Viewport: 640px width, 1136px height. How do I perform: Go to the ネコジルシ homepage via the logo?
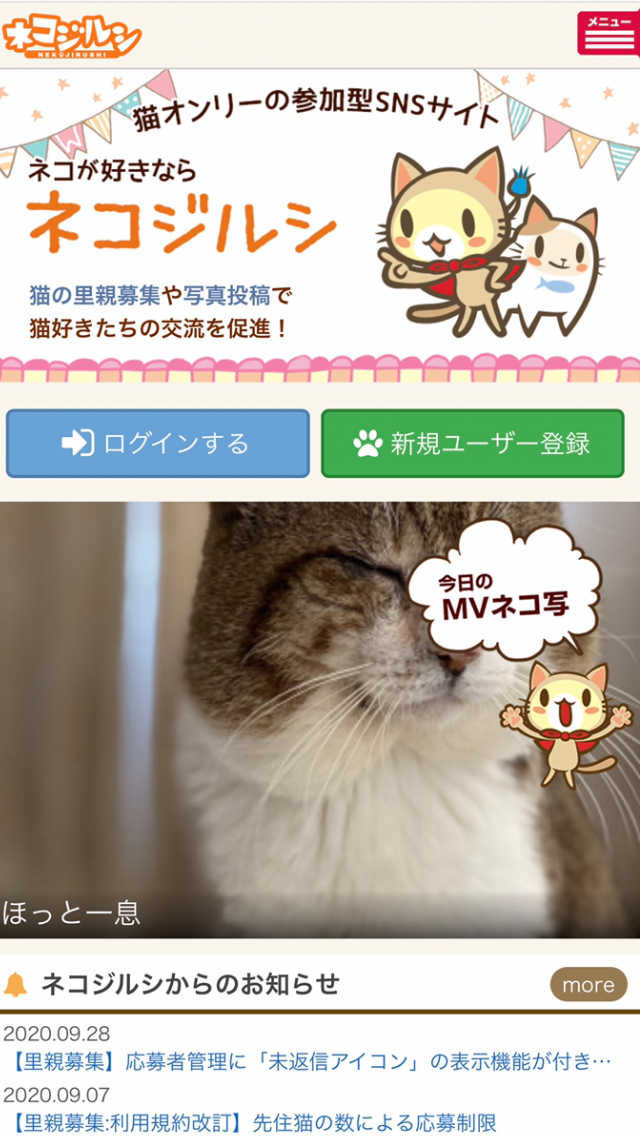coord(71,36)
